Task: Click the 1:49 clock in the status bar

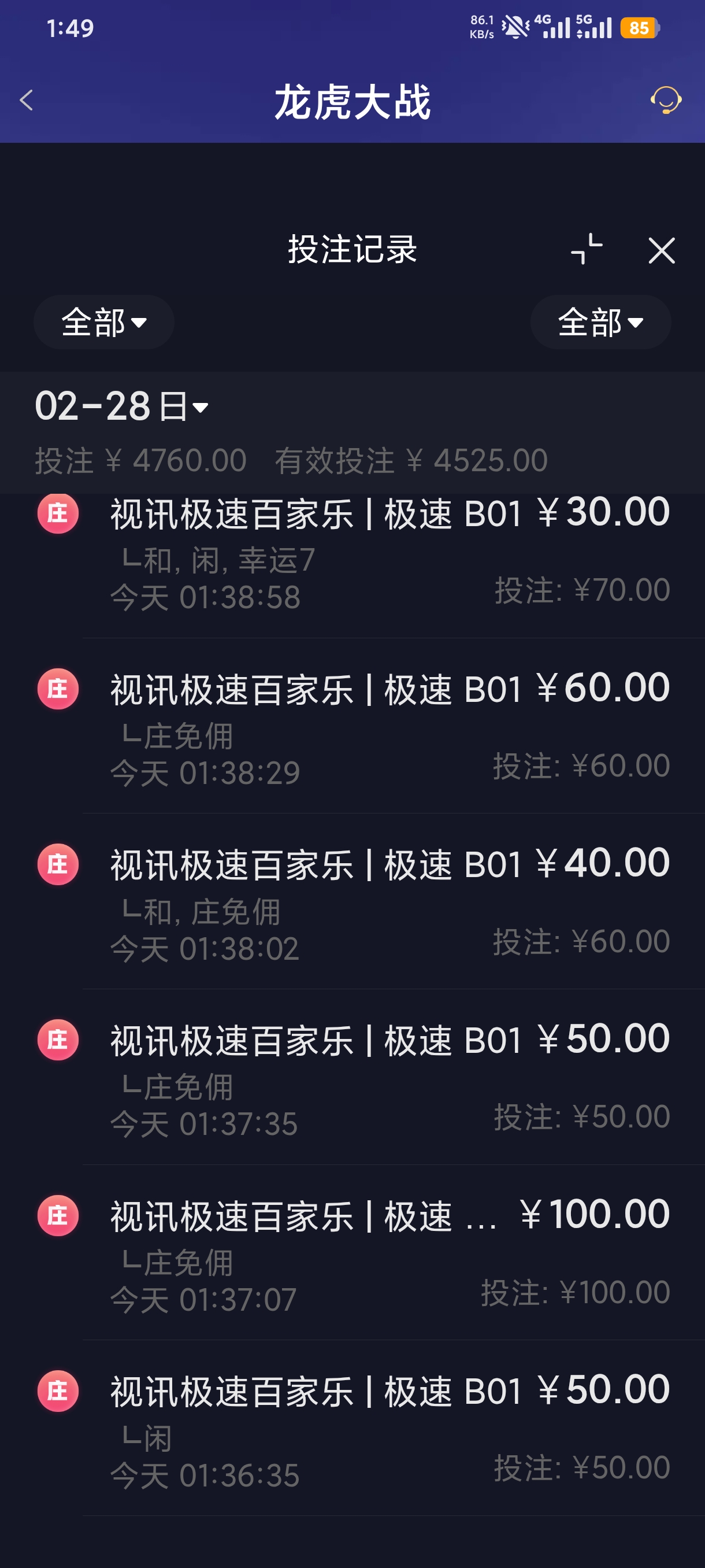Action: tap(70, 26)
